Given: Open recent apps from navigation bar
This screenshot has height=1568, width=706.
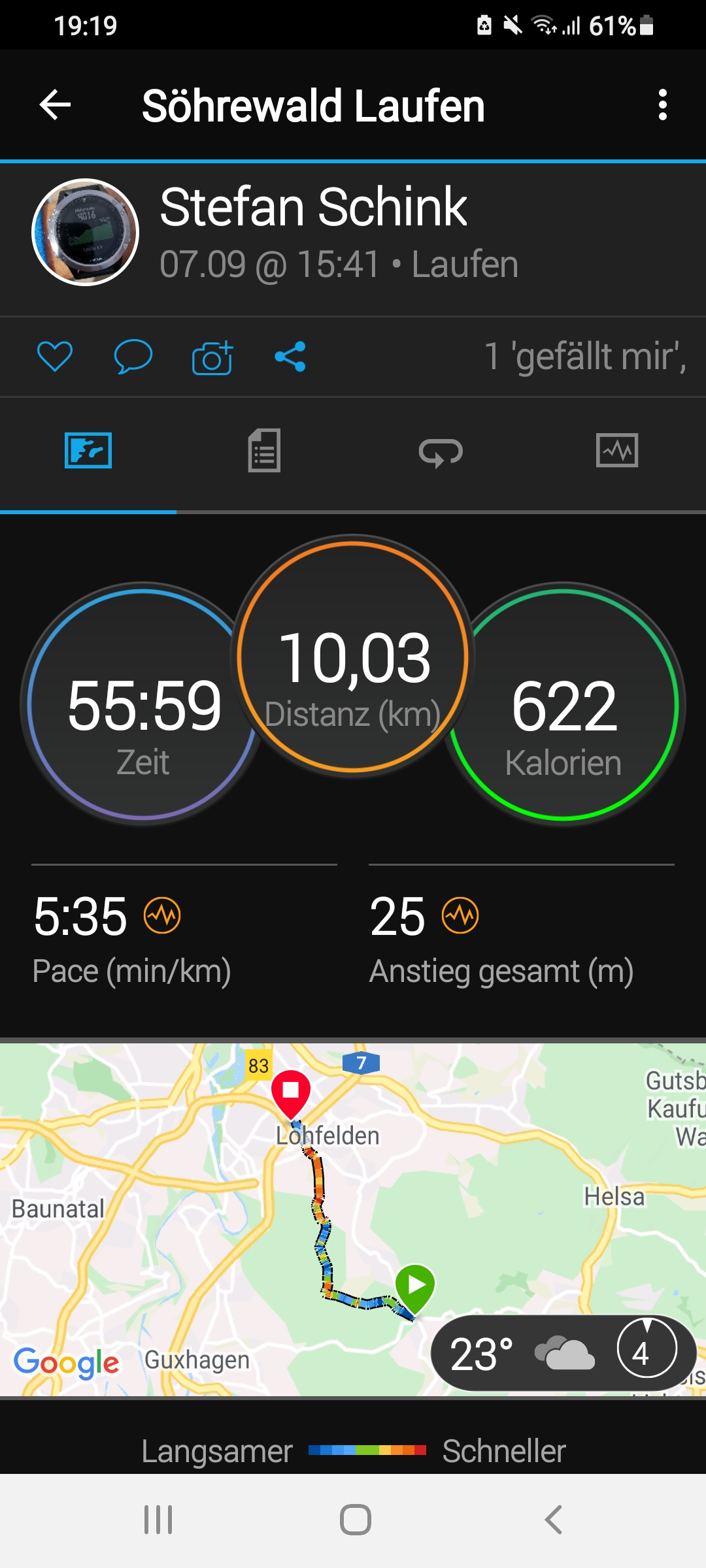Looking at the screenshot, I should (x=158, y=1520).
